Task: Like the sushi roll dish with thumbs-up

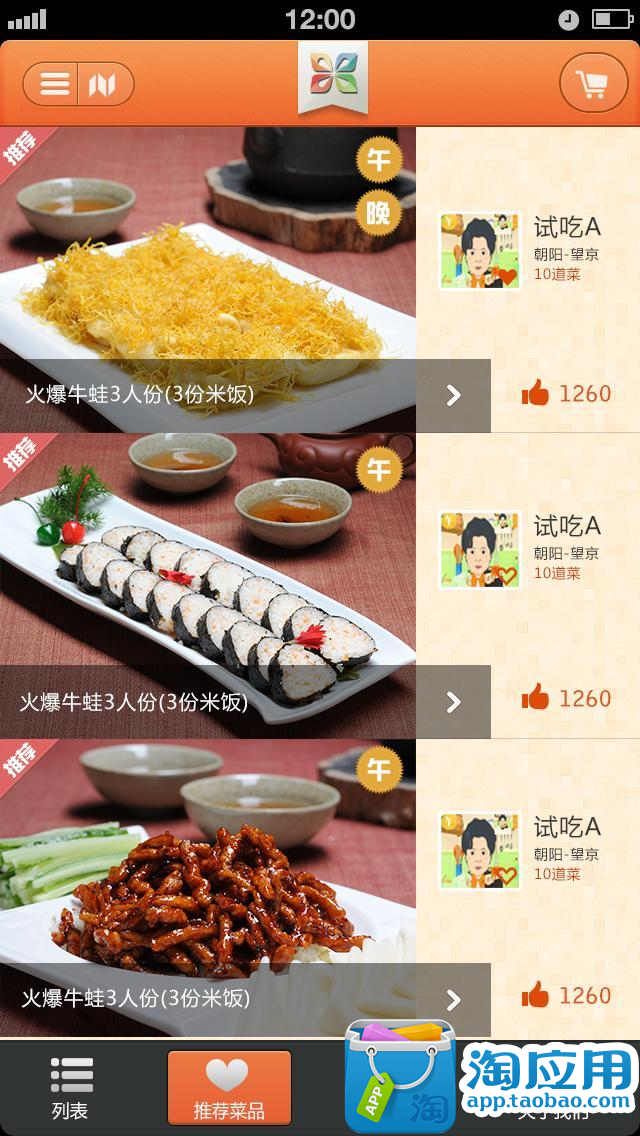Action: (536, 697)
